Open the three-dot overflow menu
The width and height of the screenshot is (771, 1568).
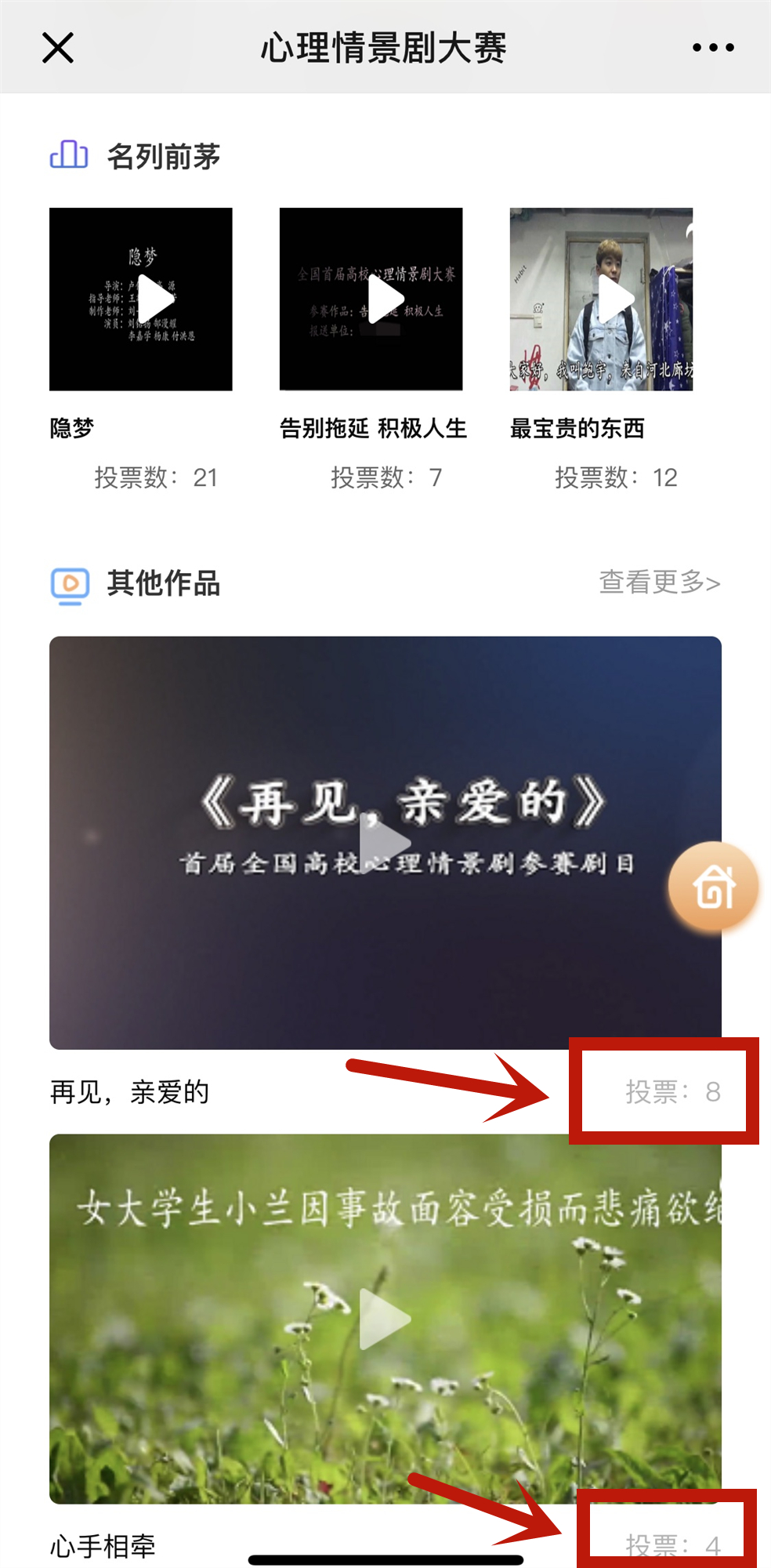click(x=713, y=48)
